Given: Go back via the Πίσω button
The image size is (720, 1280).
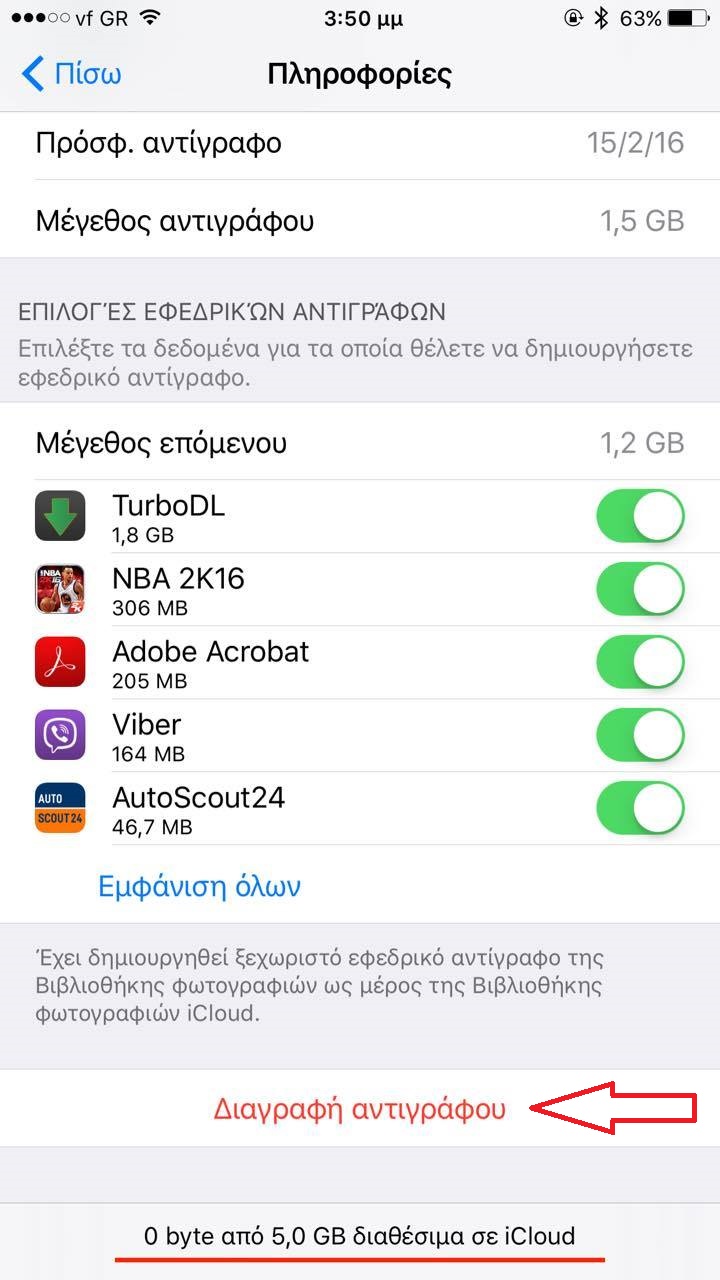Looking at the screenshot, I should click(72, 75).
